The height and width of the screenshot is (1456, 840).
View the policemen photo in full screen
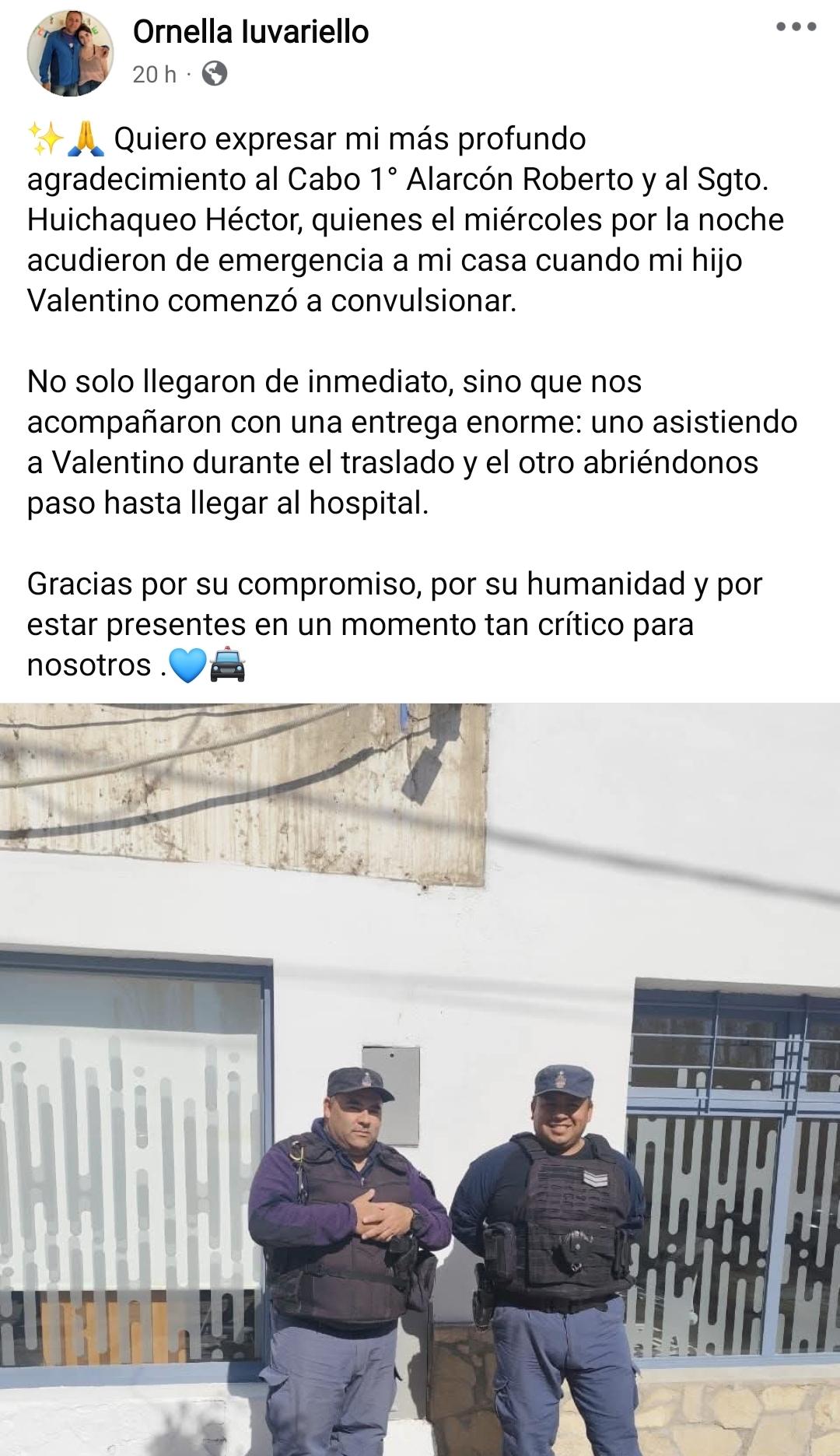pos(420,1079)
